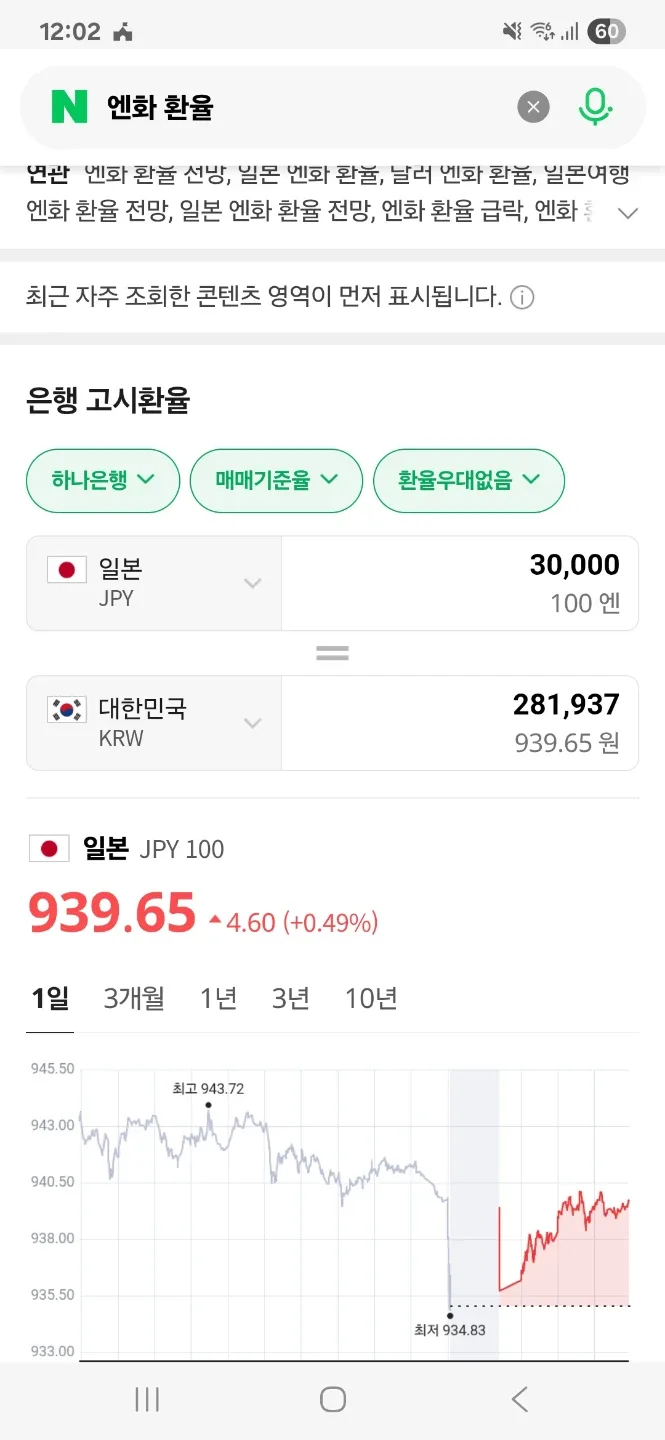Expand the related searches list

(x=628, y=213)
